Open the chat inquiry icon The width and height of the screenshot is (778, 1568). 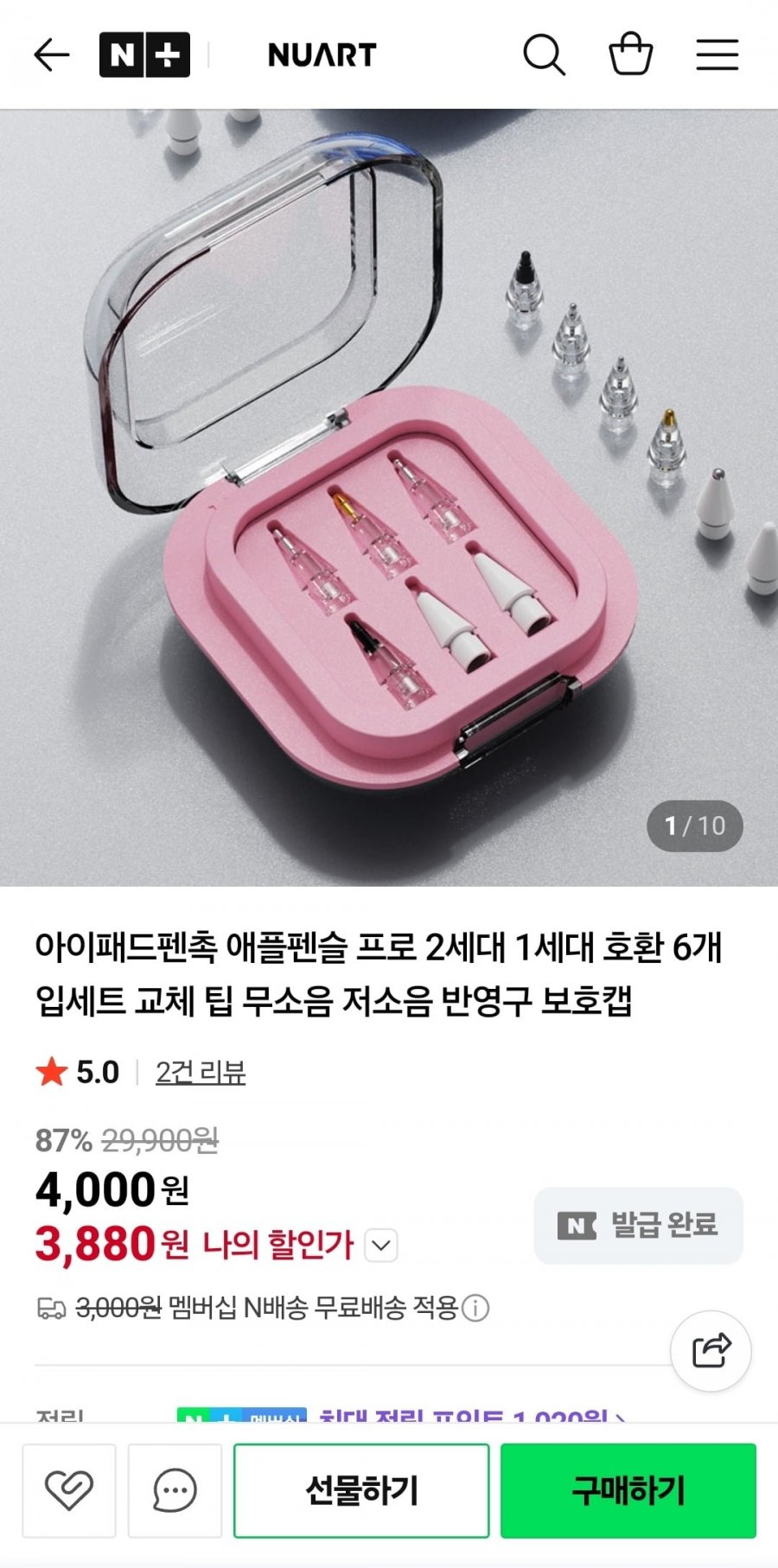pyautogui.click(x=175, y=1490)
